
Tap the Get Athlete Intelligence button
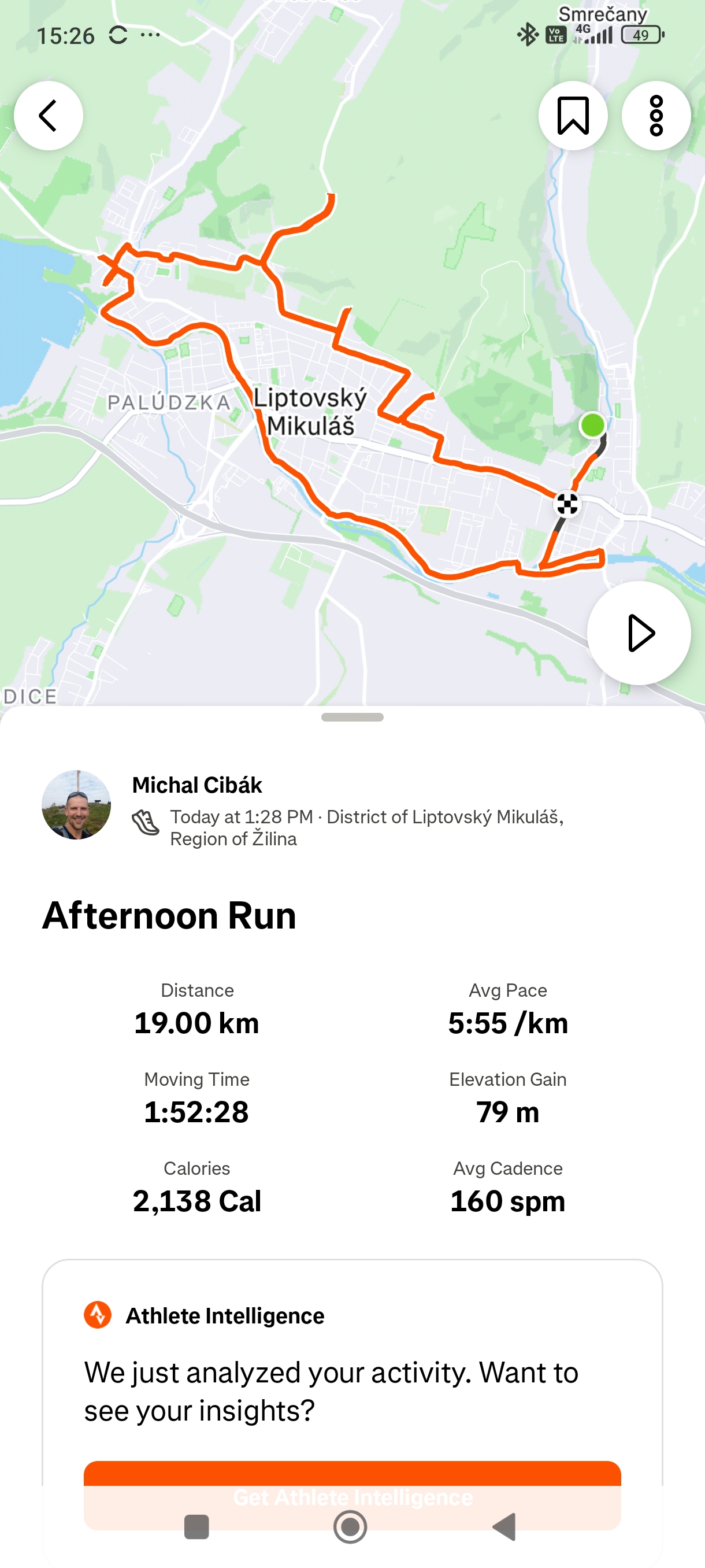[352, 1495]
